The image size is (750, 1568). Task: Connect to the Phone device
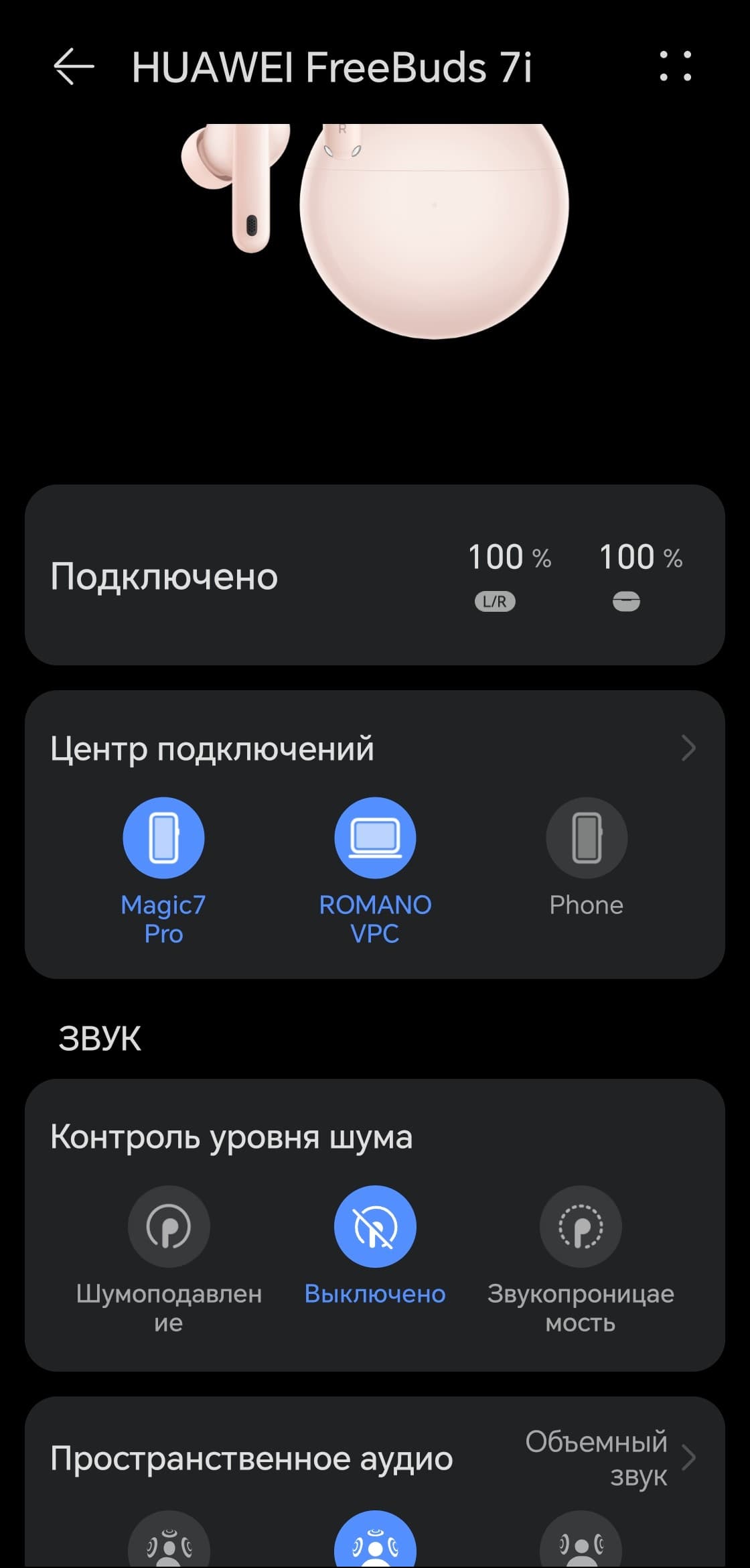coord(587,838)
